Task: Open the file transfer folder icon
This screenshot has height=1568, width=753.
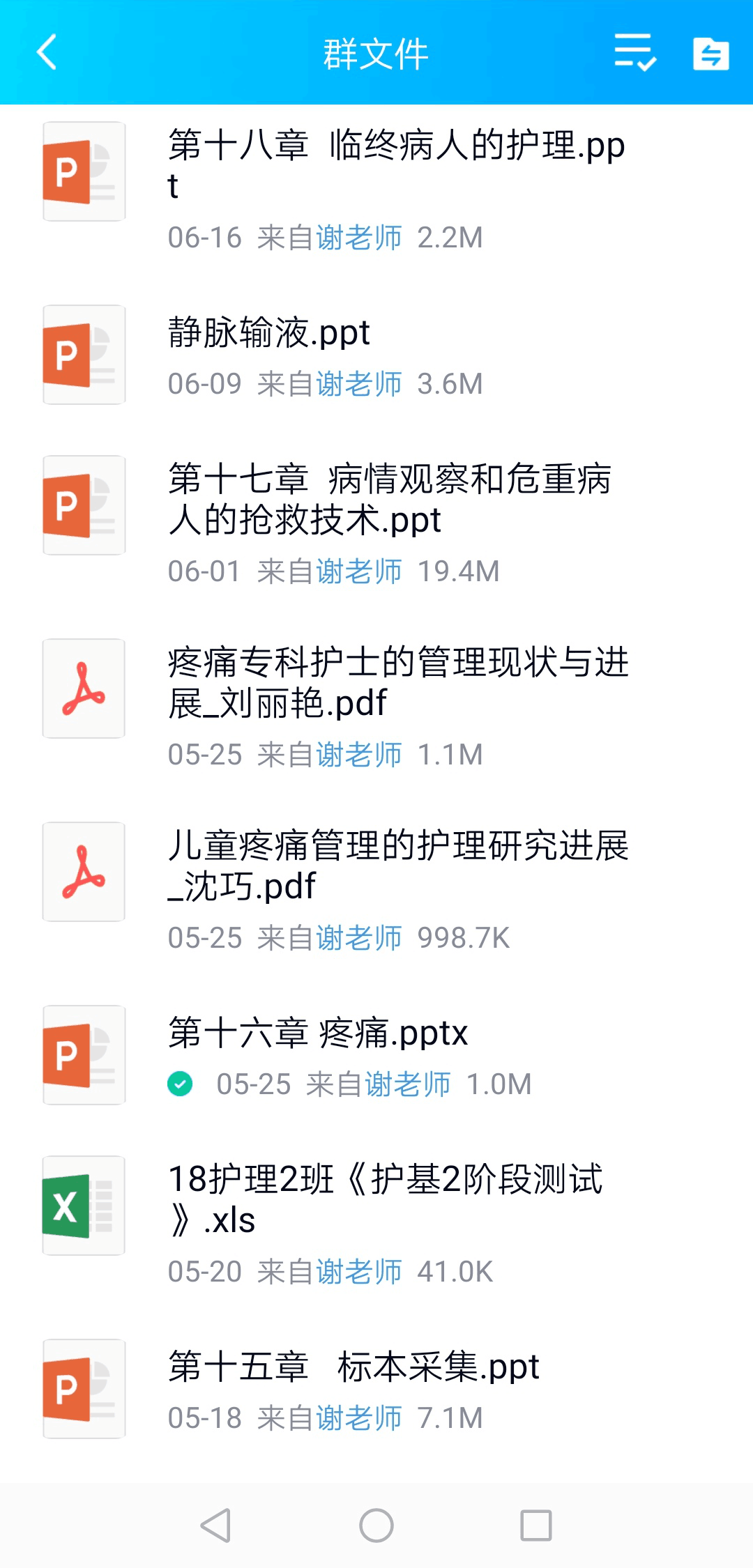Action: pos(710,53)
